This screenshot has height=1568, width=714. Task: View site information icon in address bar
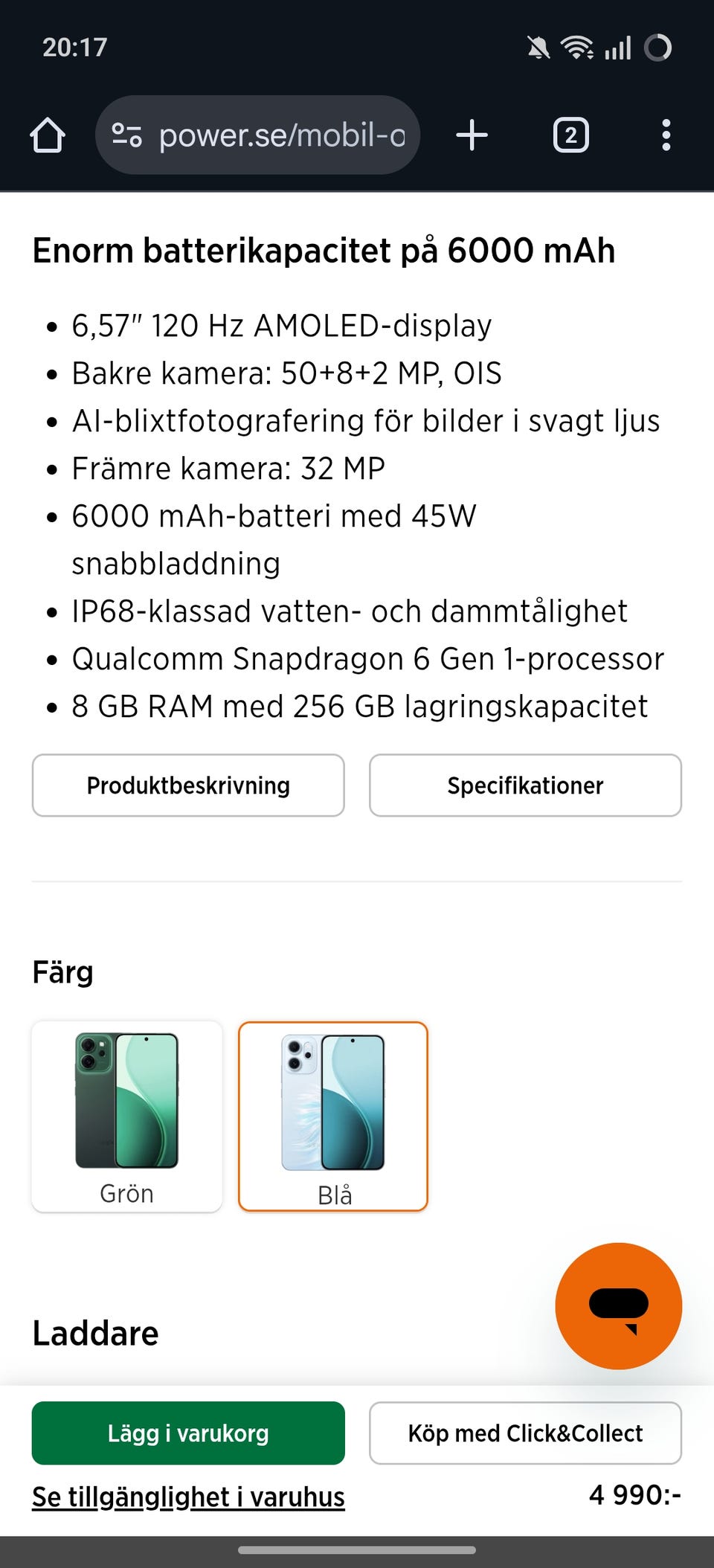click(126, 135)
